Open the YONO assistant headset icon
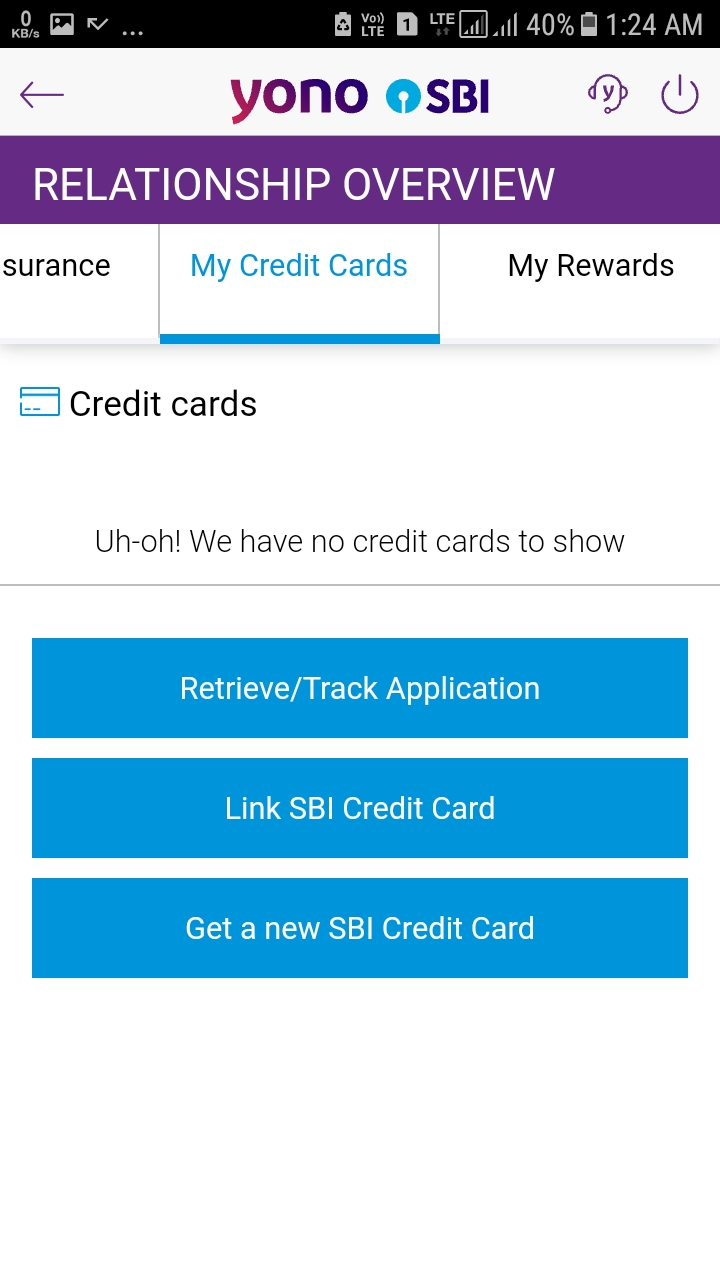 tap(607, 95)
